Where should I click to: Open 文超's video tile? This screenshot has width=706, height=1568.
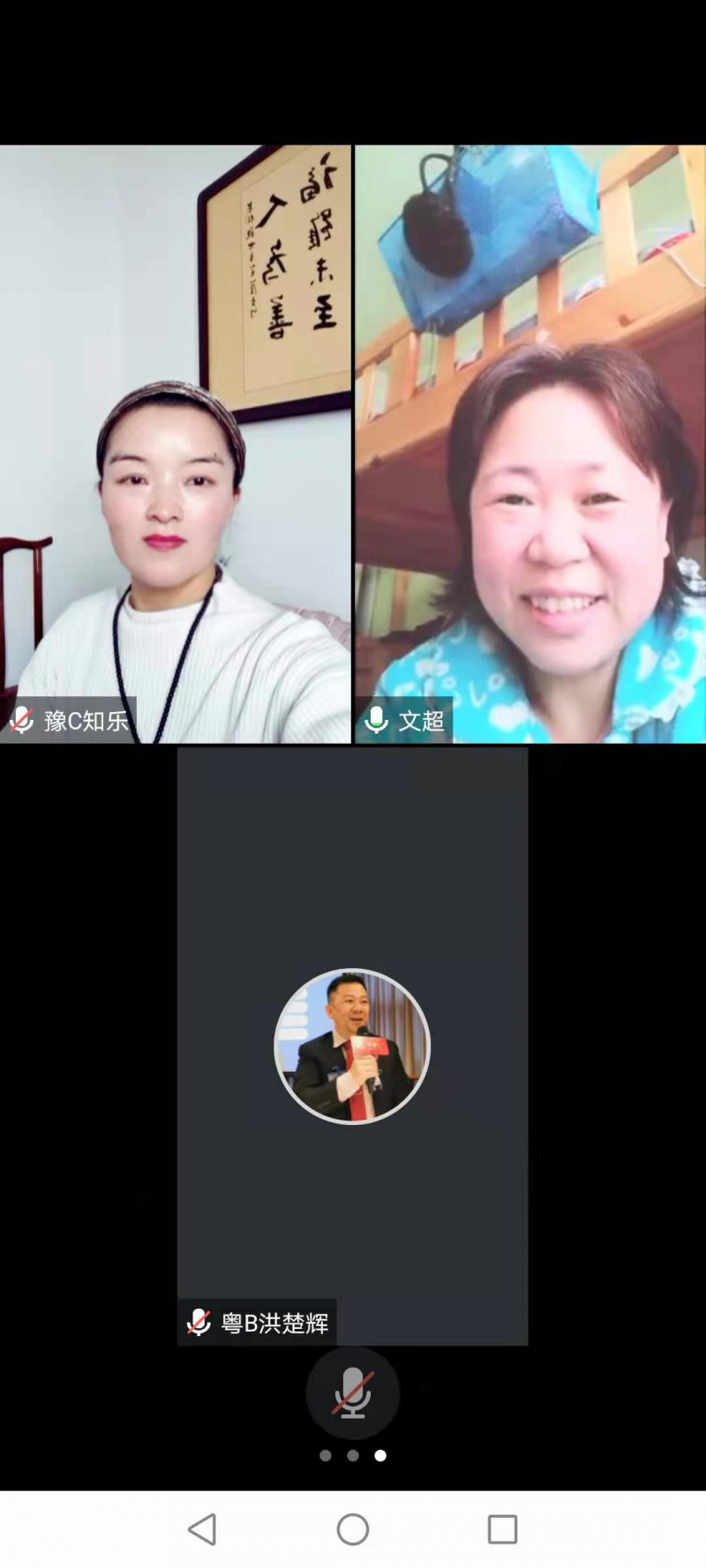[529, 444]
